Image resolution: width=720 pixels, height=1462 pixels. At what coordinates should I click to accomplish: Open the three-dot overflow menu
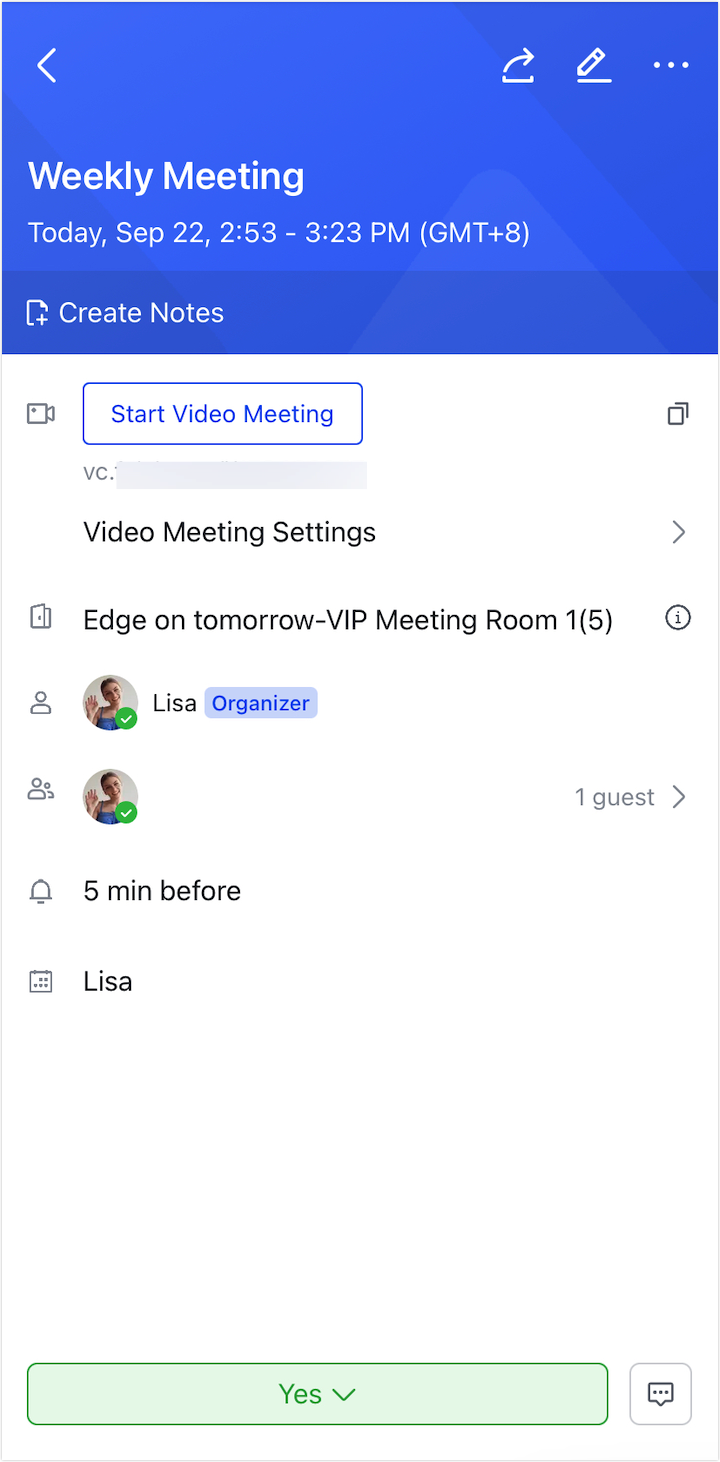click(x=670, y=66)
